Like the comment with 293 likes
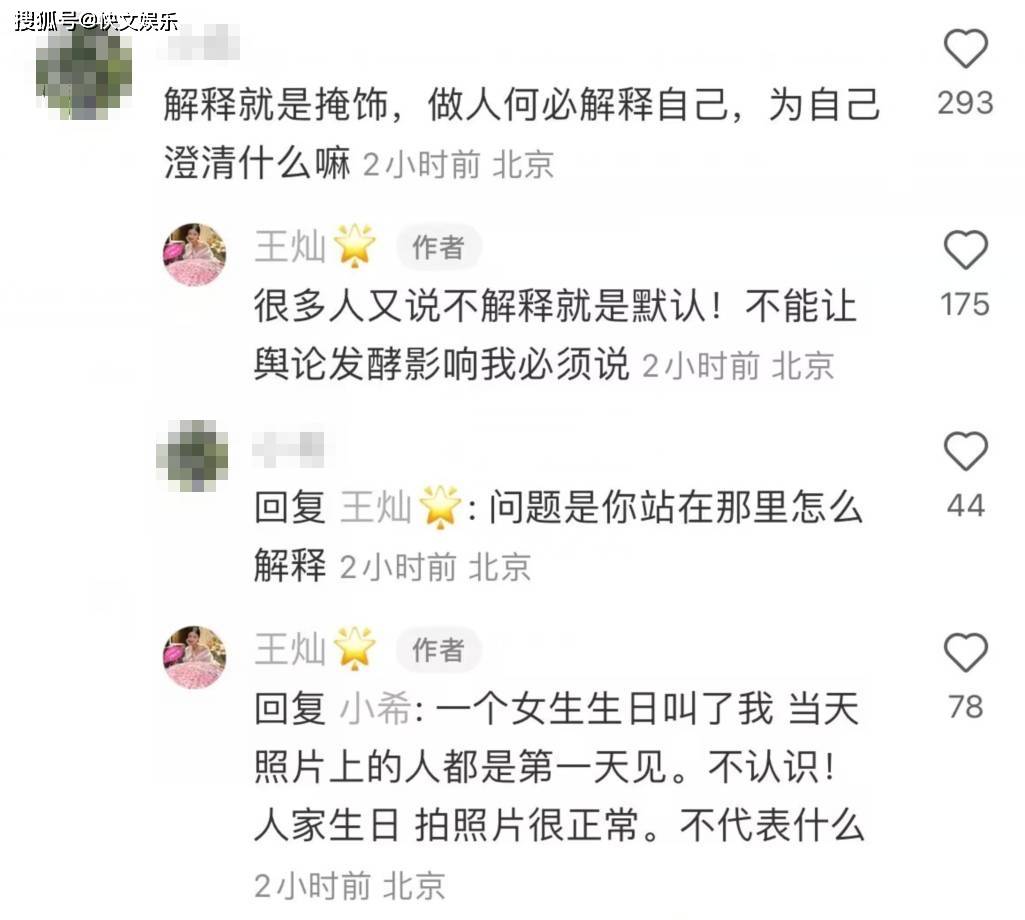Viewport: 1025px width, 920px height. [x=965, y=49]
